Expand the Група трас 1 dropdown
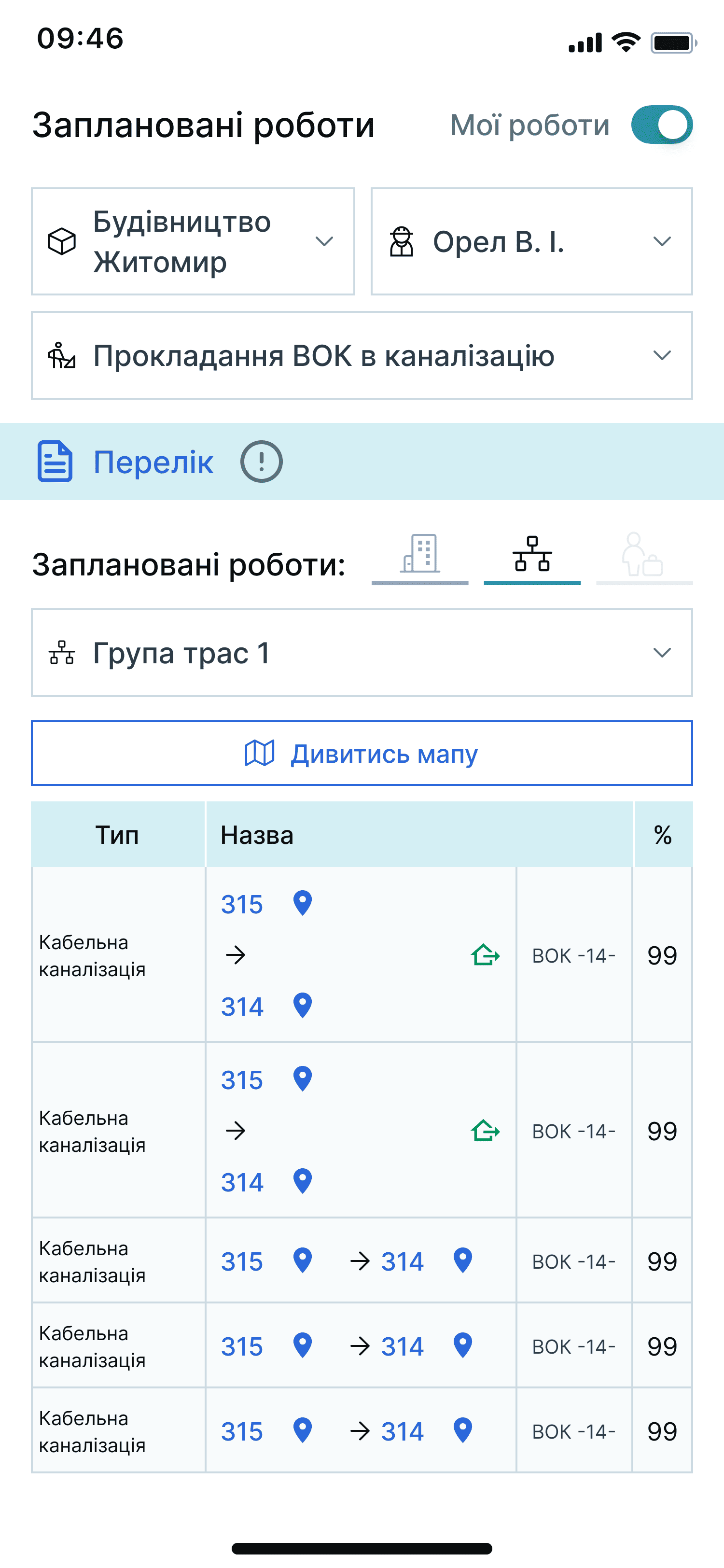 [362, 653]
